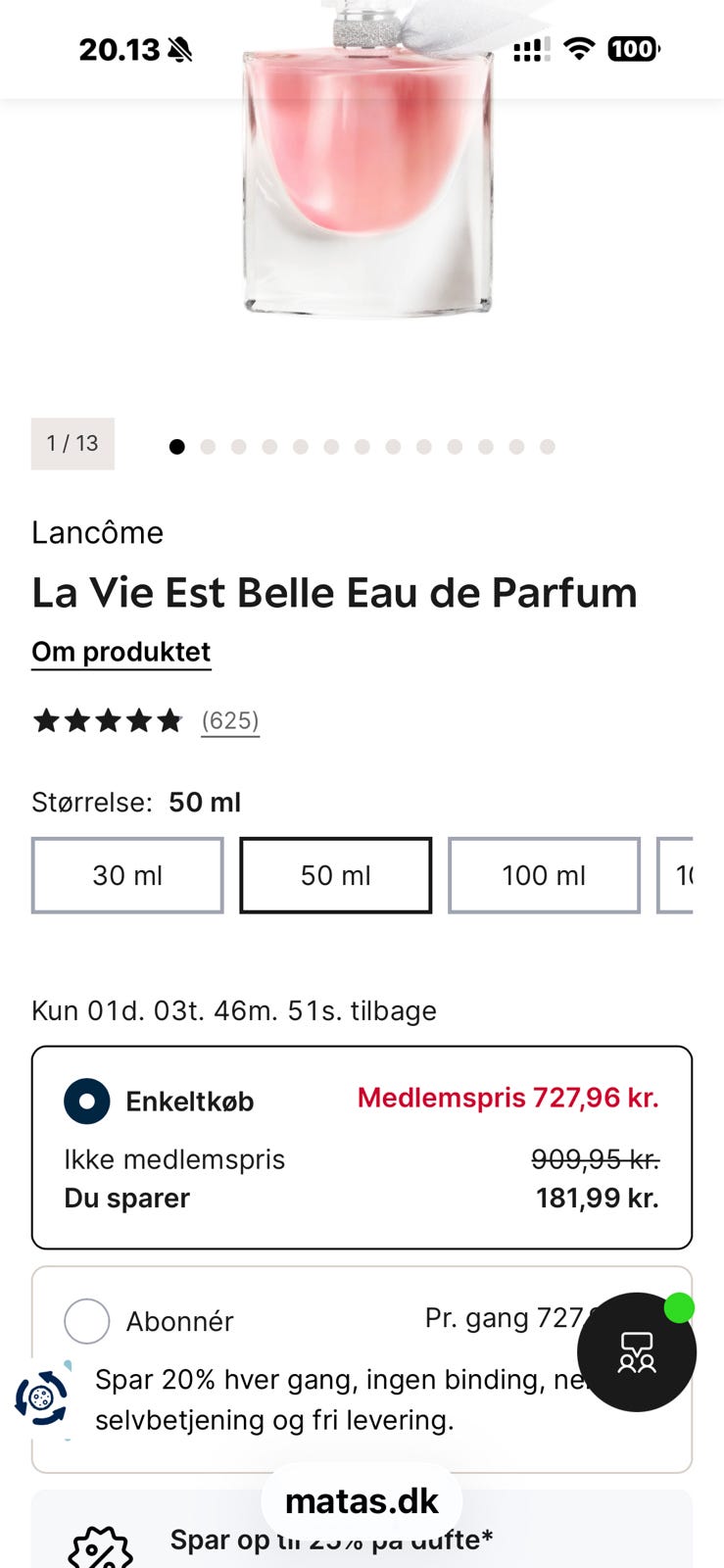Screen dimensions: 724x1568
Task: Tap the perfume bottle product image
Action: pos(362,176)
